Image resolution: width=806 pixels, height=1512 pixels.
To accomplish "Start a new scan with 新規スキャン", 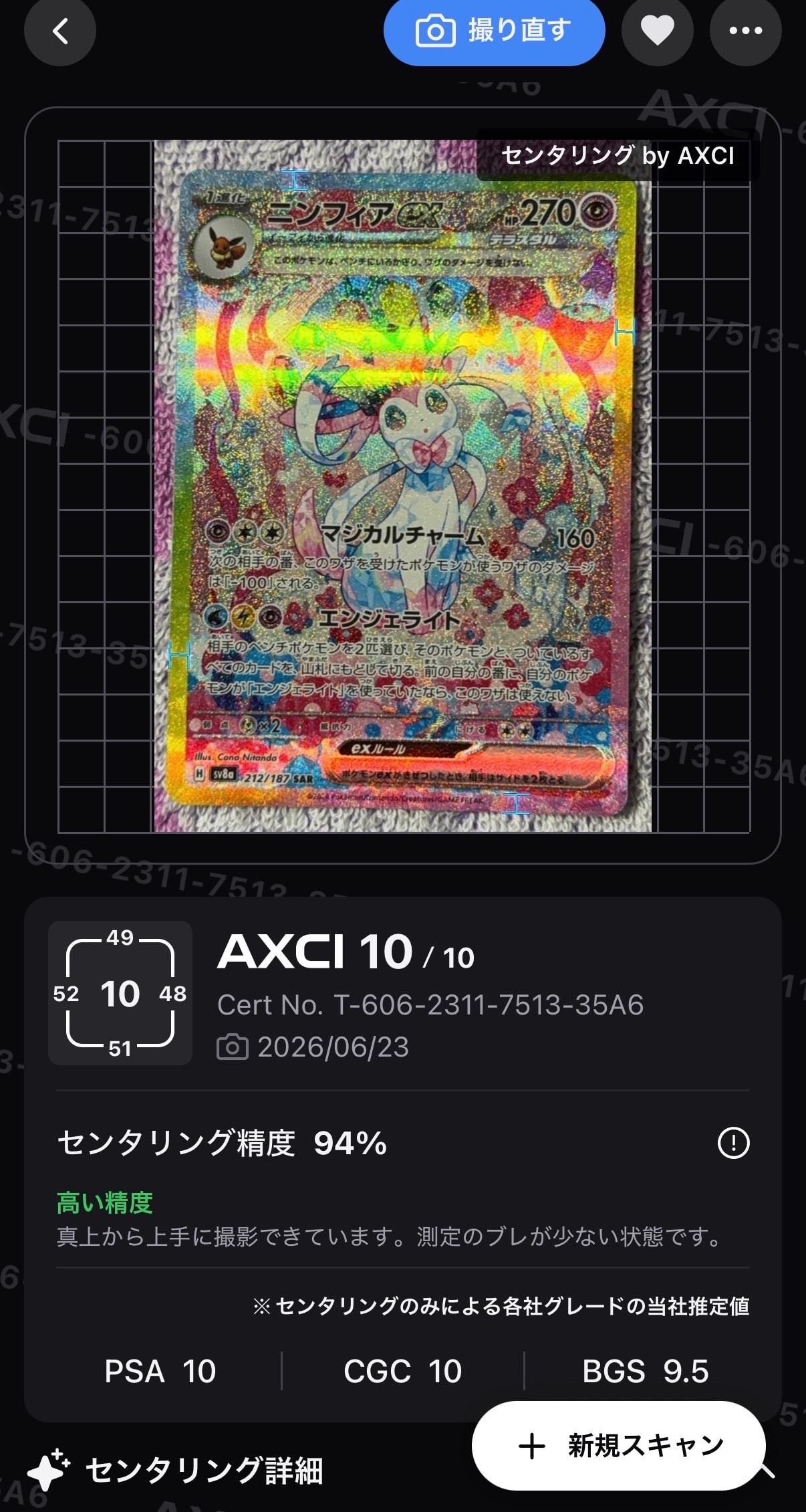I will [x=619, y=1445].
